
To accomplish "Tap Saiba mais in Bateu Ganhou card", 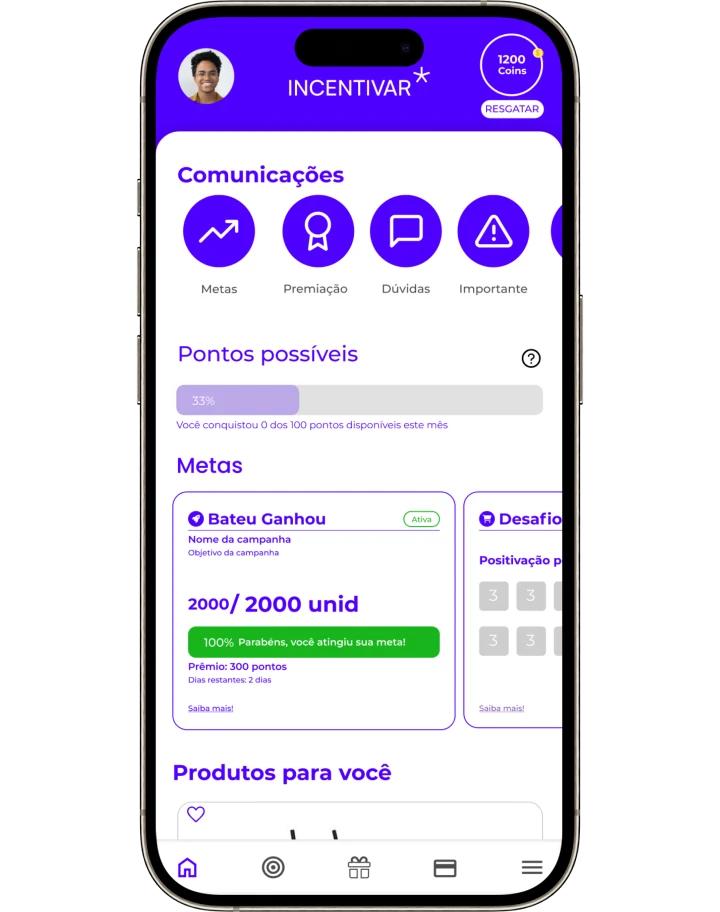I will pos(210,708).
